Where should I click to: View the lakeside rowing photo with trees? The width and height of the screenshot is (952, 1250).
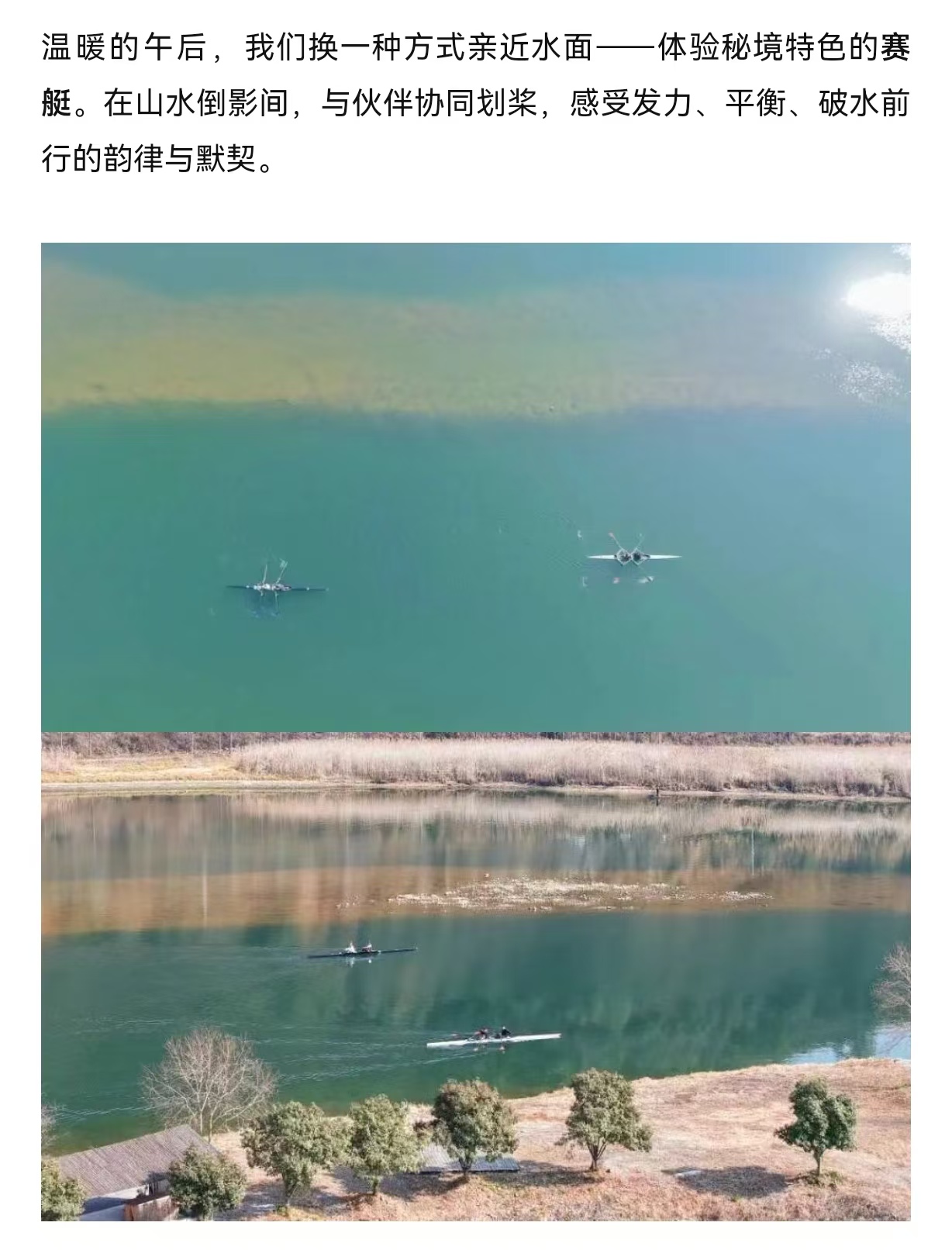475,975
